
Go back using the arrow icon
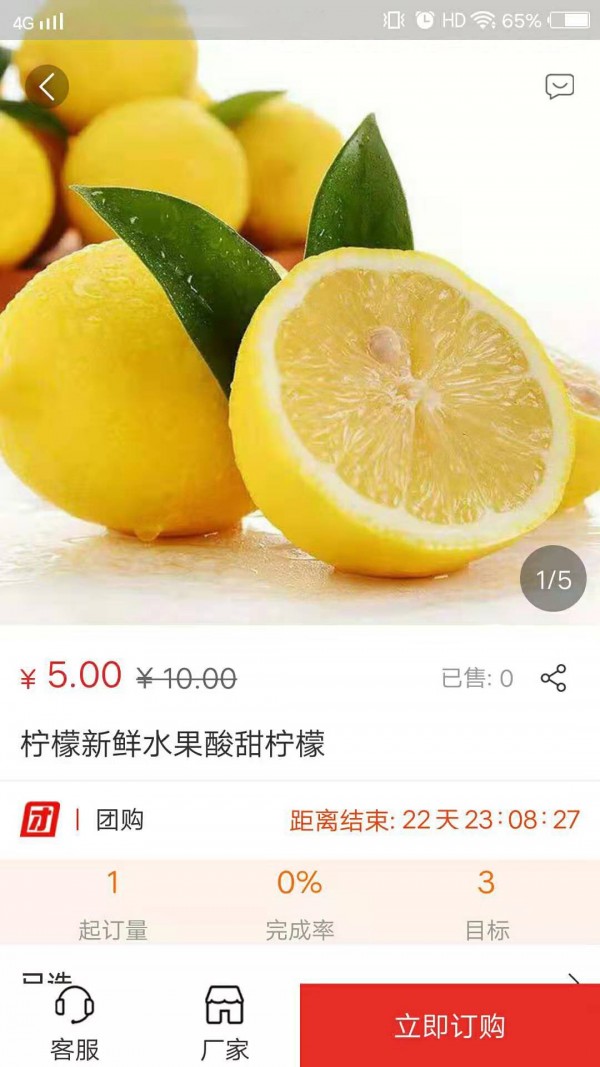click(x=47, y=87)
